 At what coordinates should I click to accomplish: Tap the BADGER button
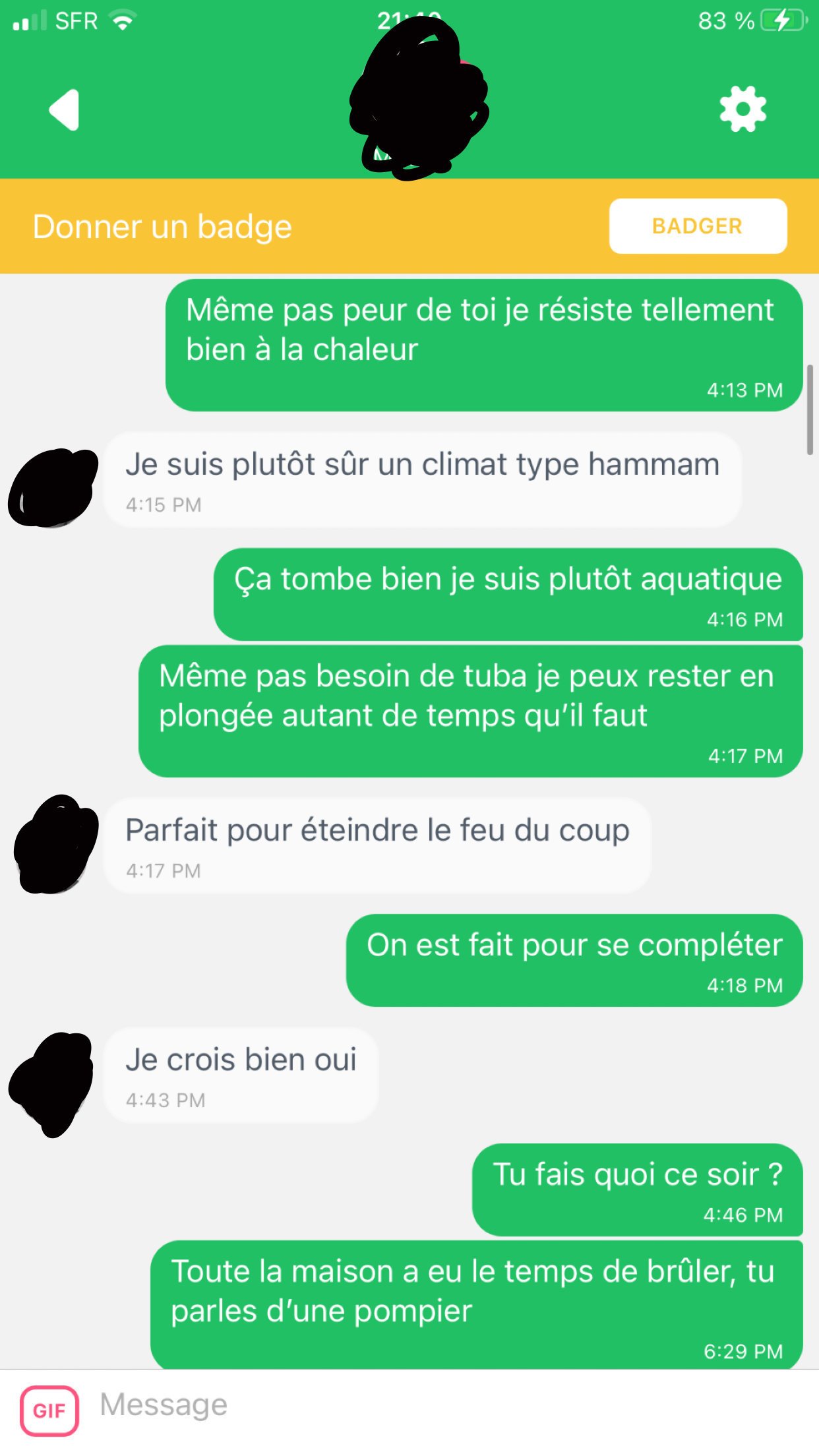tap(698, 226)
